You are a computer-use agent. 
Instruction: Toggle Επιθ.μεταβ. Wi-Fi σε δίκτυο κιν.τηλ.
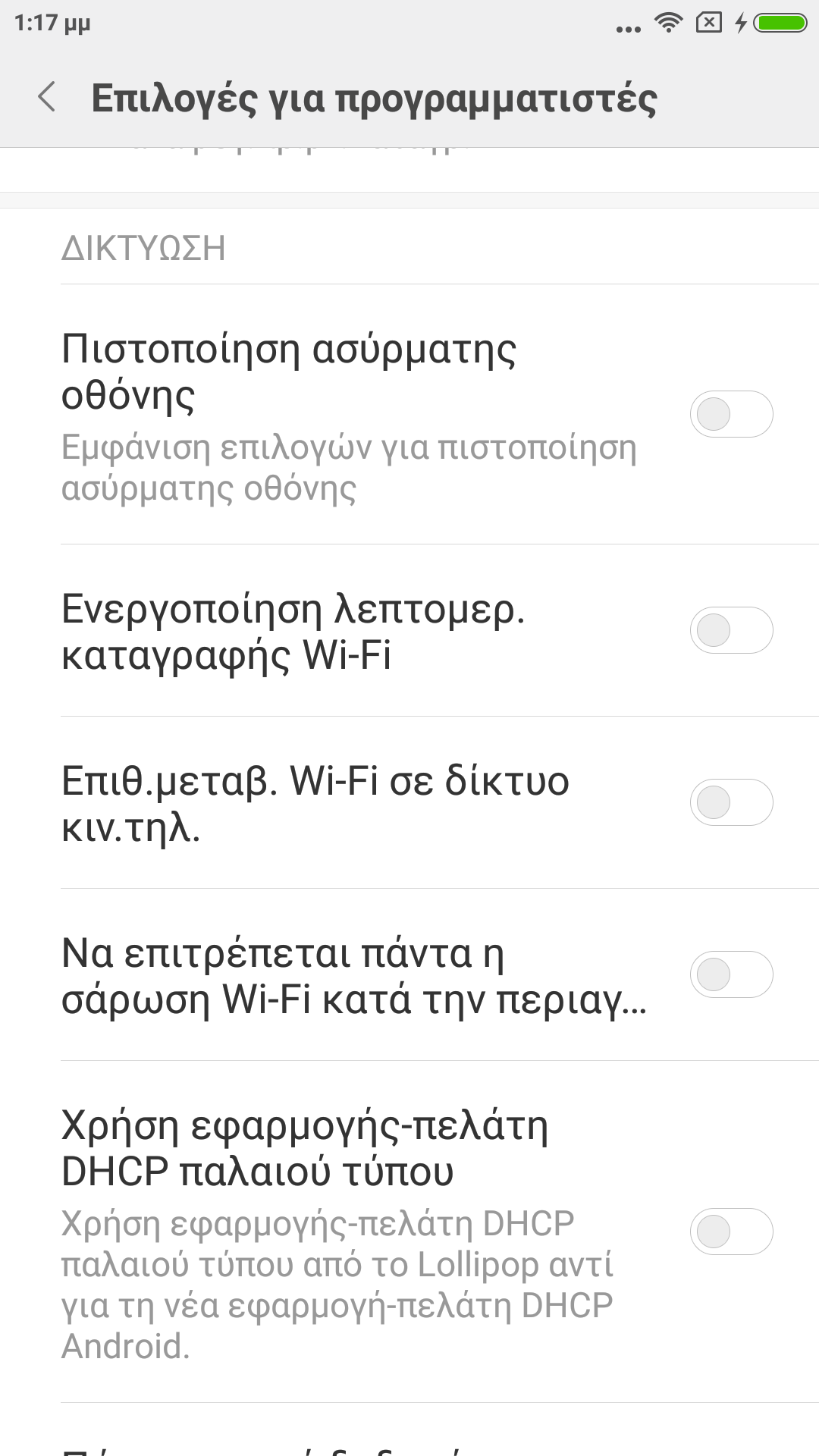pos(731,802)
